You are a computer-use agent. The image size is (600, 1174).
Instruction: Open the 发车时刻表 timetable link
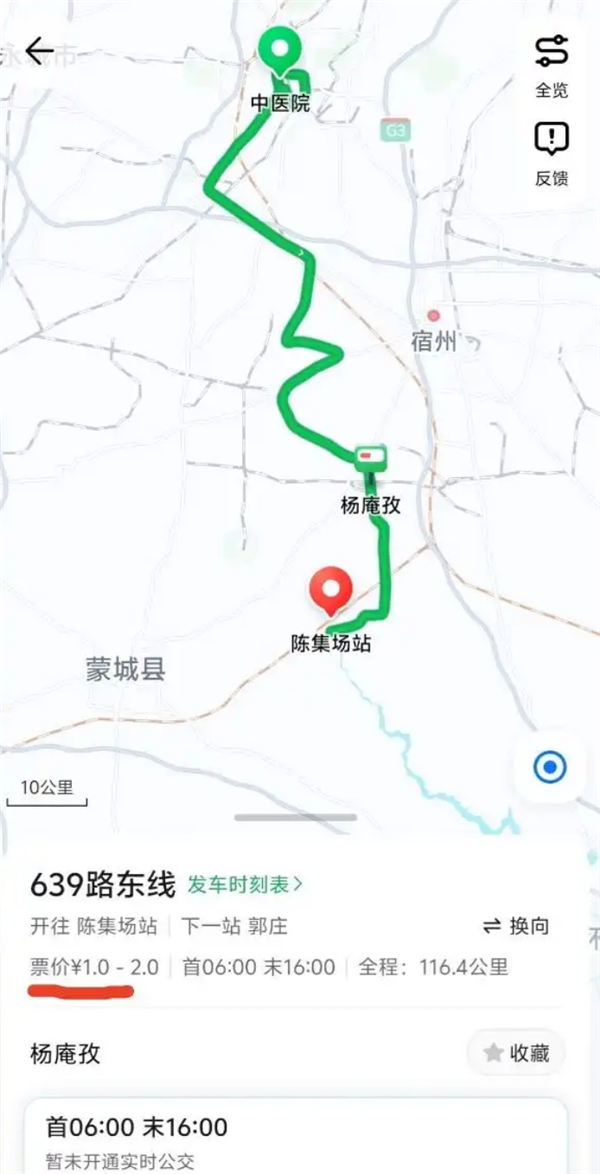tap(246, 884)
